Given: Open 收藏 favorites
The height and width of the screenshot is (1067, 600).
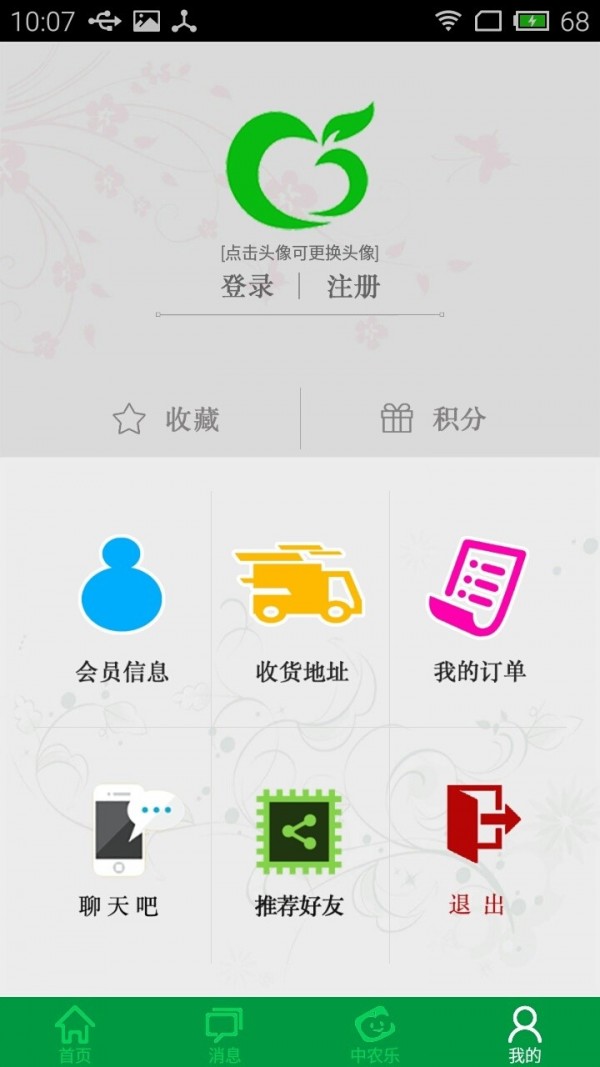Looking at the screenshot, I should click(x=165, y=419).
